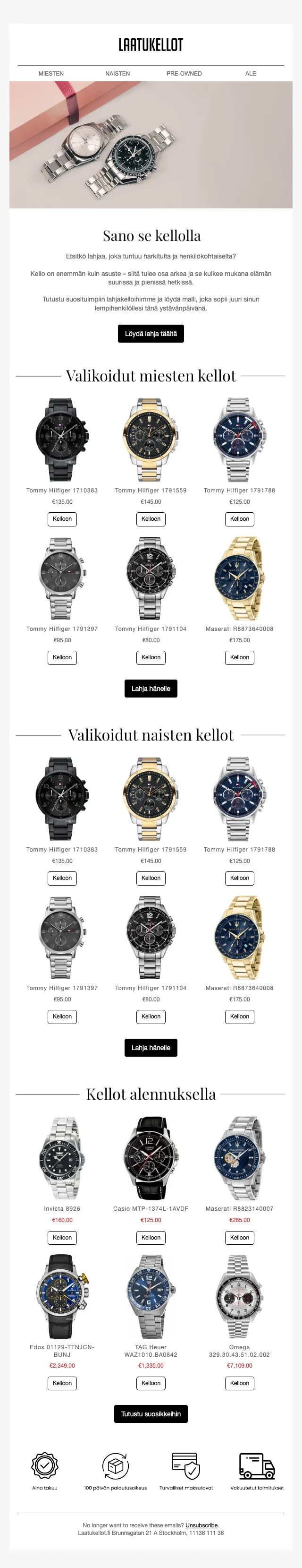Tap the Unsubscribe link

pyautogui.click(x=201, y=1525)
